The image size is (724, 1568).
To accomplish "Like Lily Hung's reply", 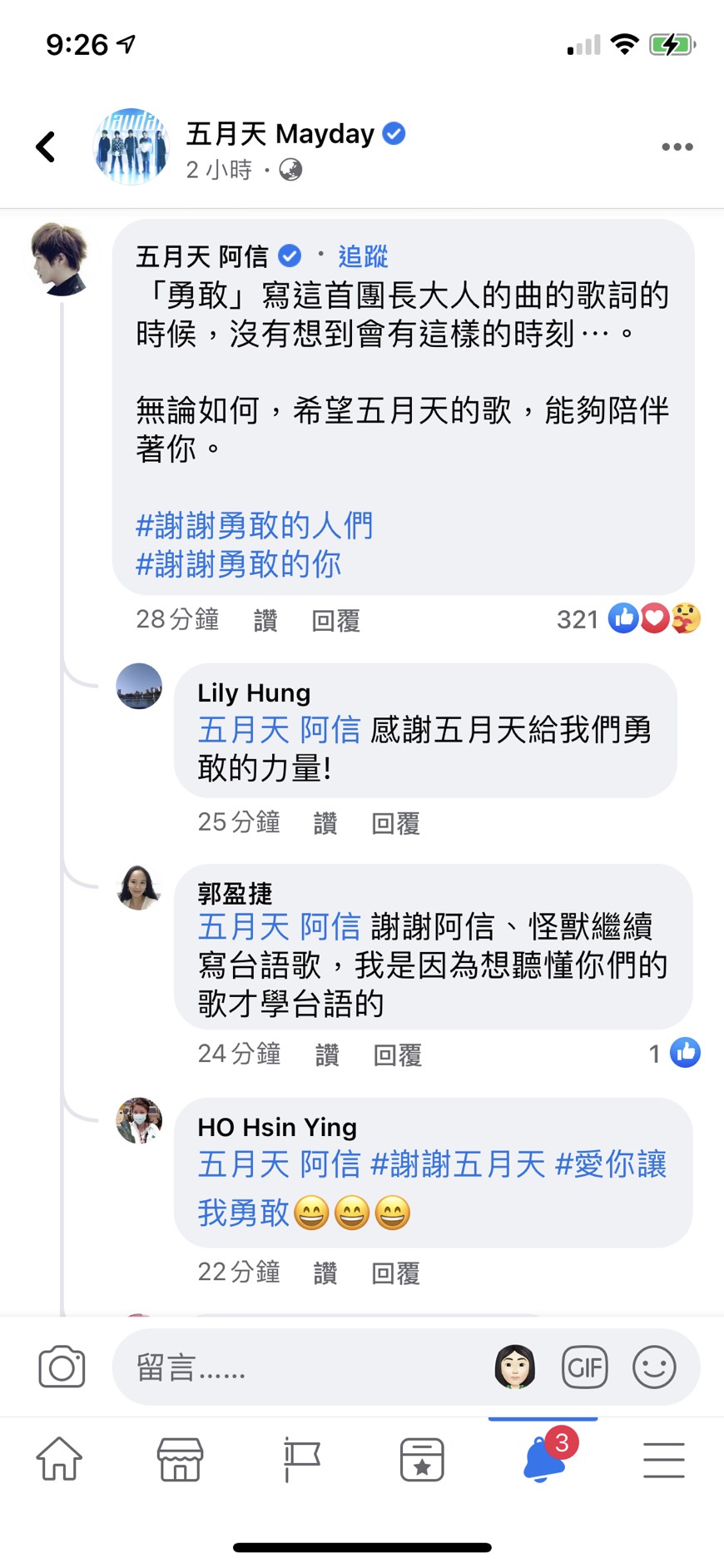I will (325, 823).
